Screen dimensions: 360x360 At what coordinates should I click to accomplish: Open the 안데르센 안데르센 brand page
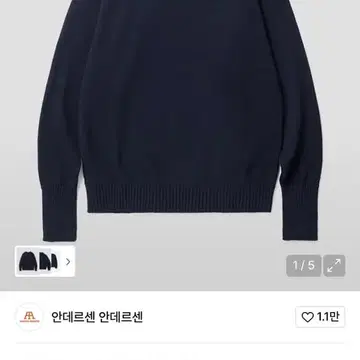coord(97,317)
